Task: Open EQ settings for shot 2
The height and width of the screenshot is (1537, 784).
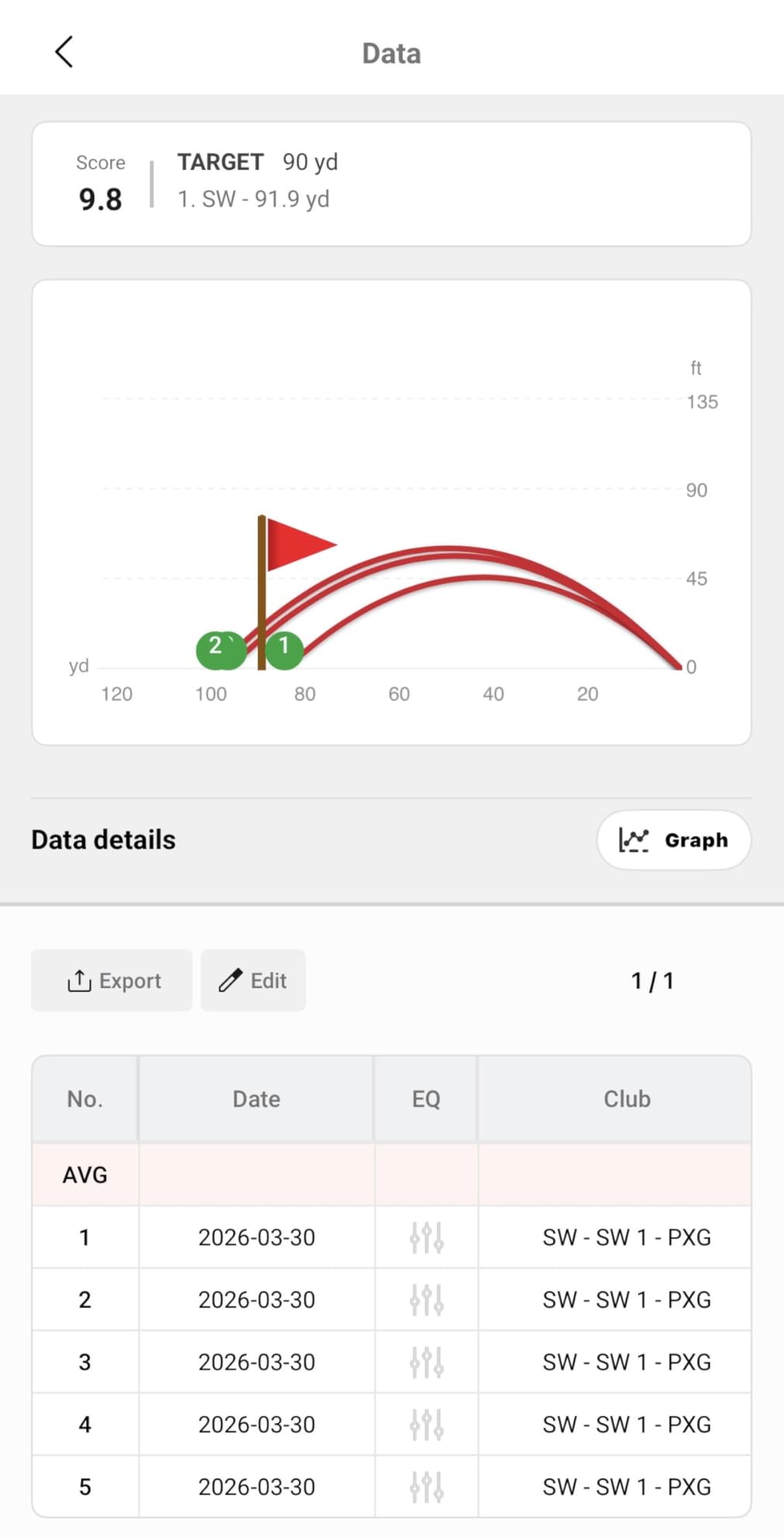Action: [426, 1299]
